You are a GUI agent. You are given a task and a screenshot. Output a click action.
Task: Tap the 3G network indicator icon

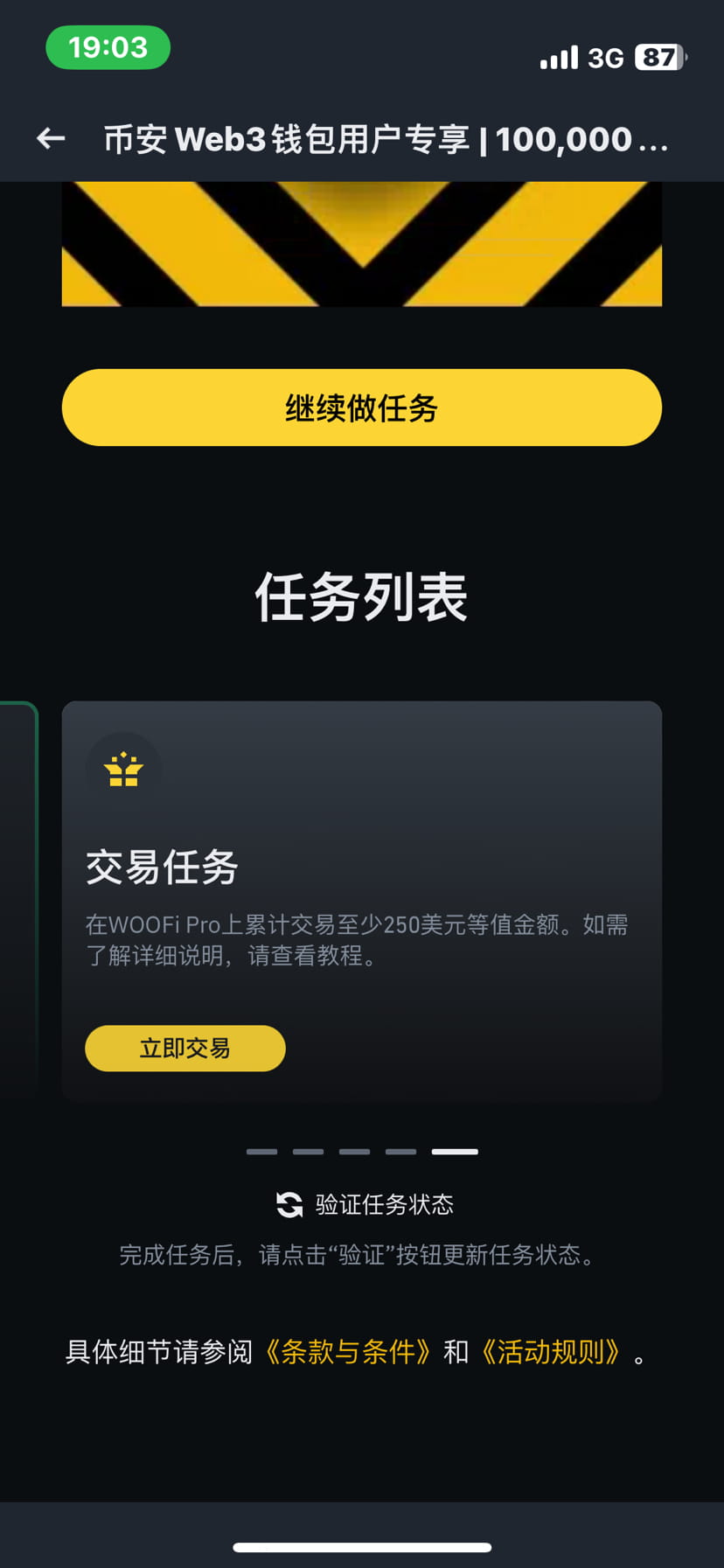point(607,58)
